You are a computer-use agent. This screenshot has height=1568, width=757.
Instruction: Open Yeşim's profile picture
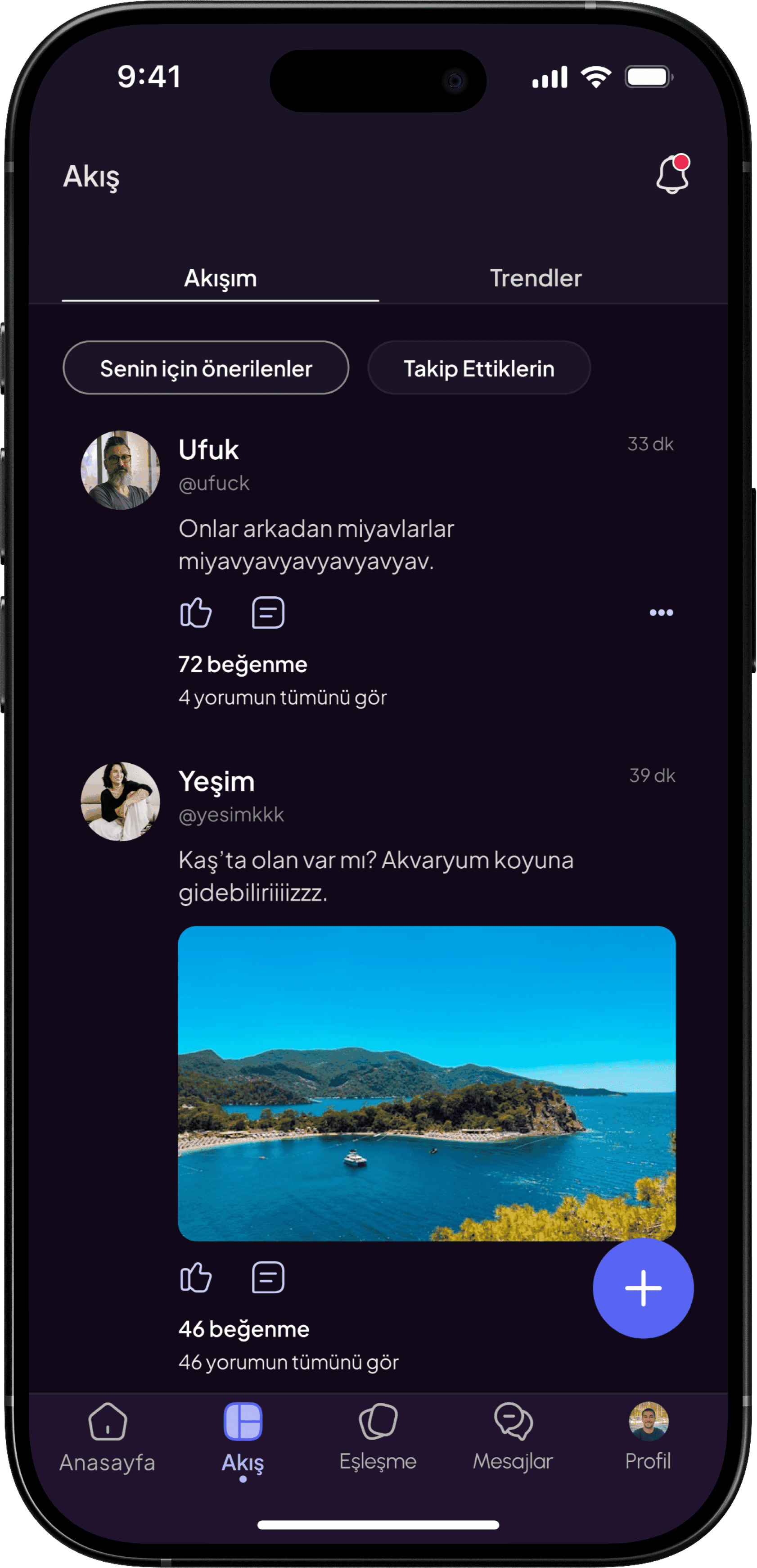[x=121, y=802]
